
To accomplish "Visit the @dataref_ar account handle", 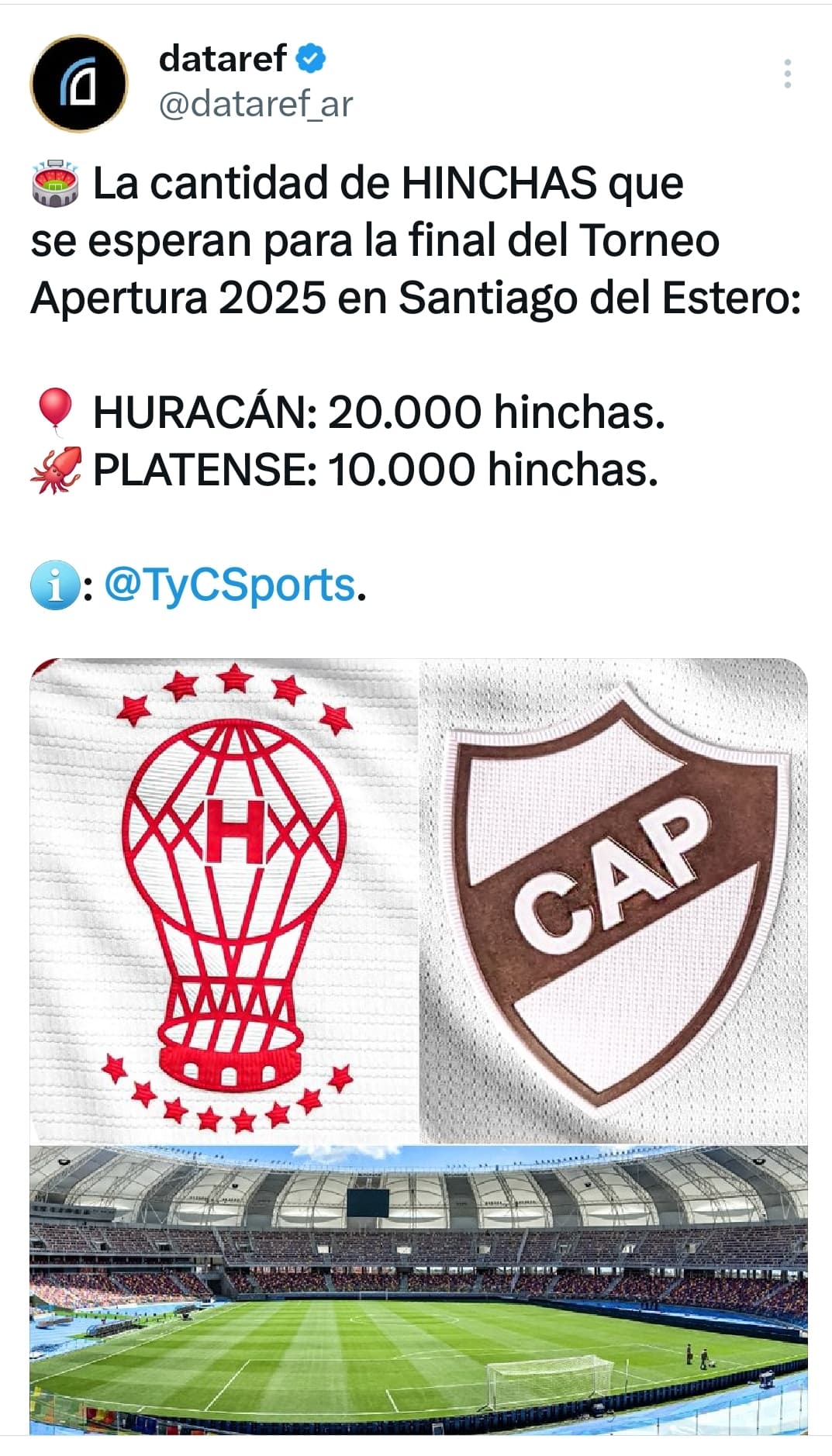I will coord(255,104).
